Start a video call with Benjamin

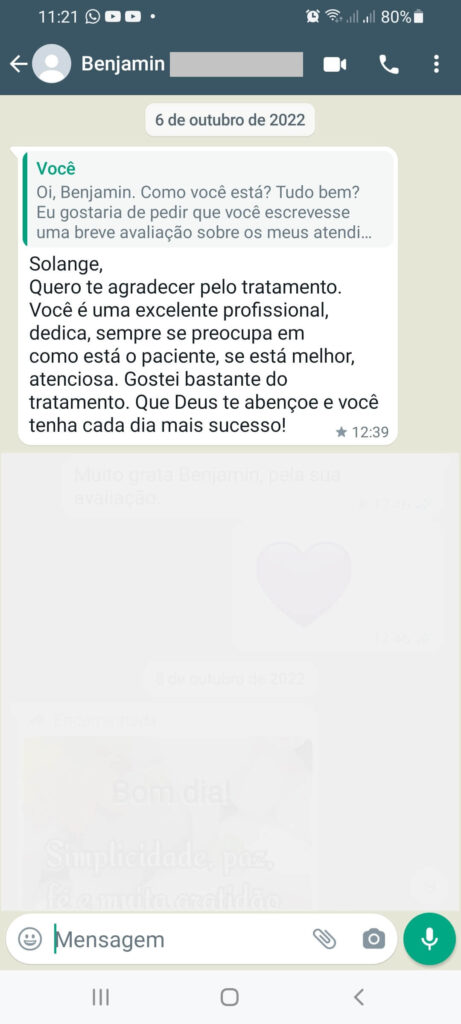pos(335,64)
